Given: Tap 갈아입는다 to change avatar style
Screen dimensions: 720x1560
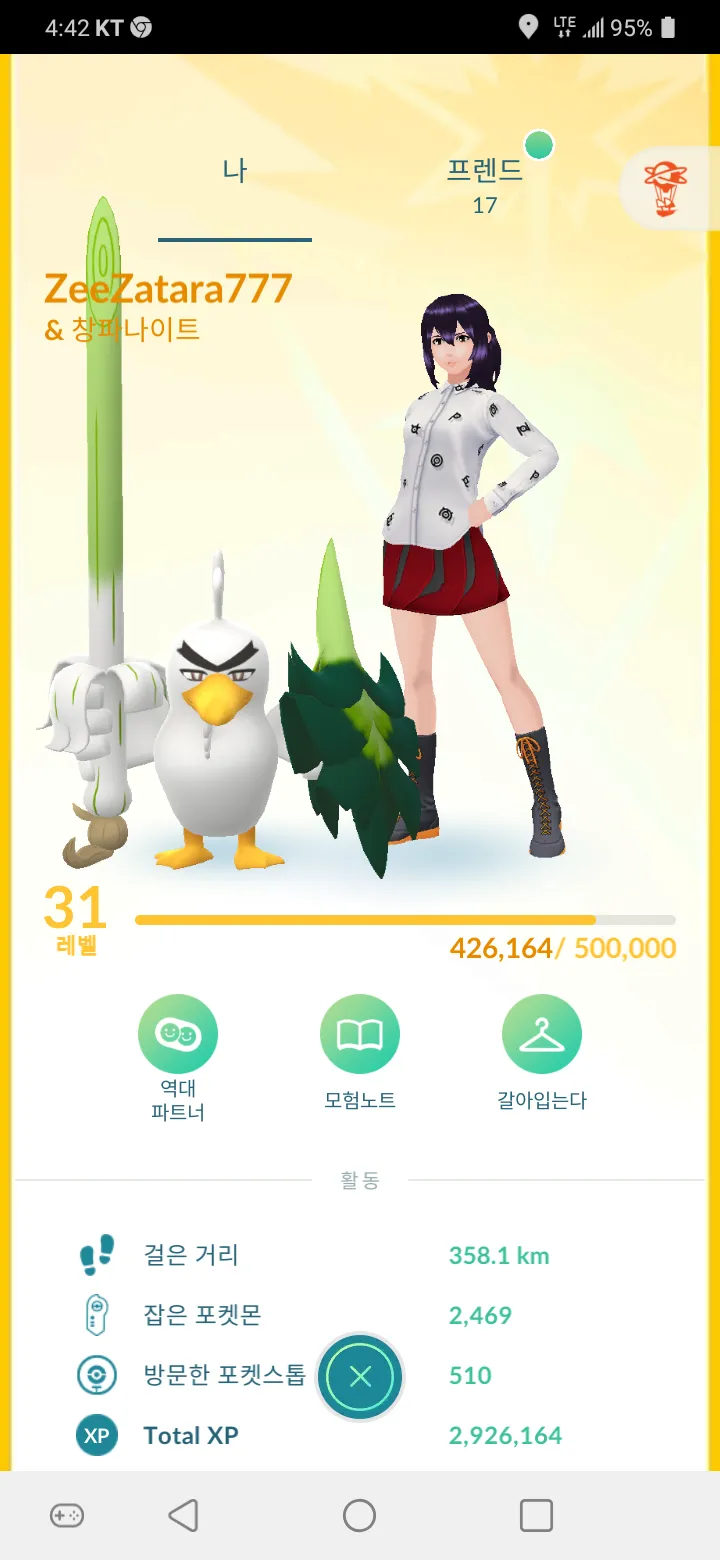Looking at the screenshot, I should [542, 1034].
